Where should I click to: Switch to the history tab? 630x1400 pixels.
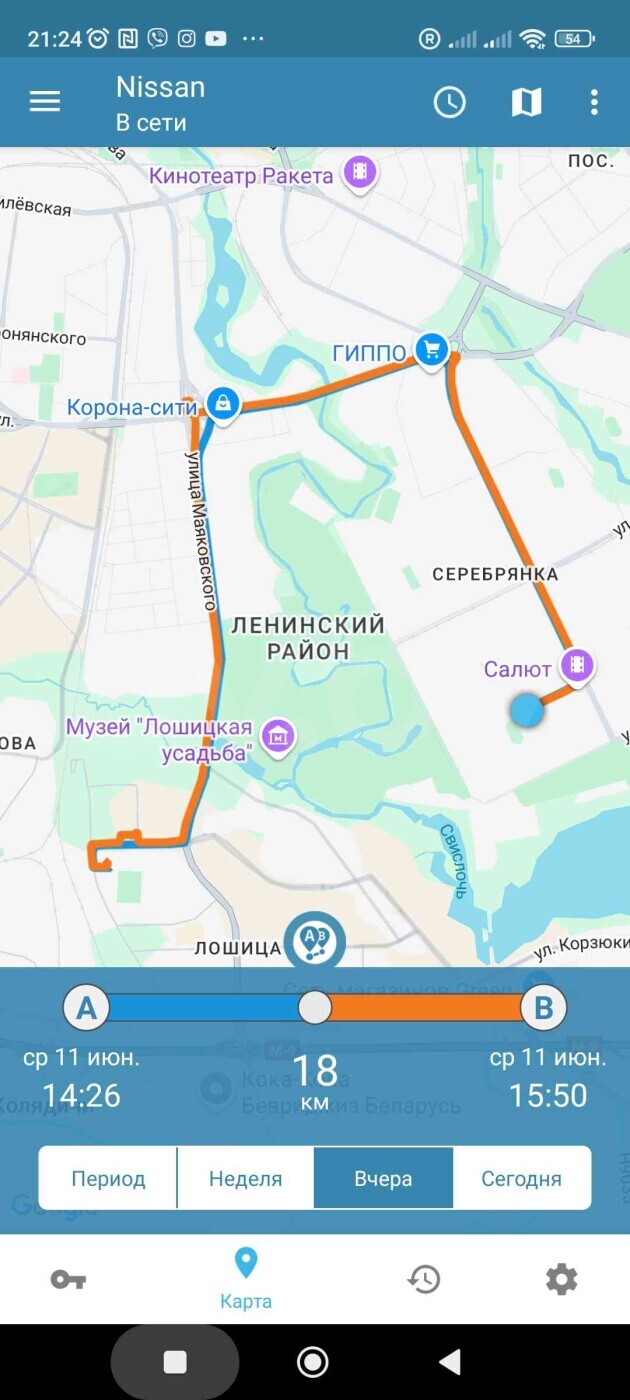423,1279
